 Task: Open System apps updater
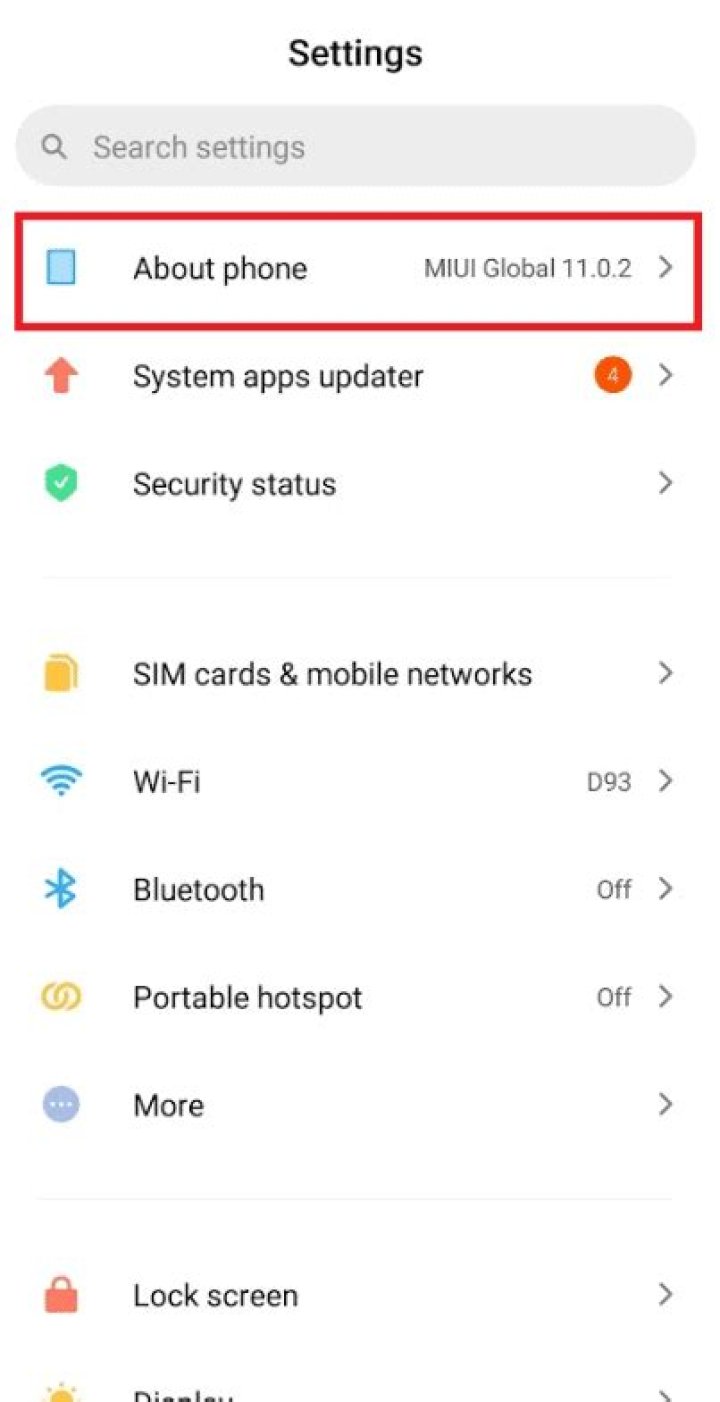click(357, 376)
